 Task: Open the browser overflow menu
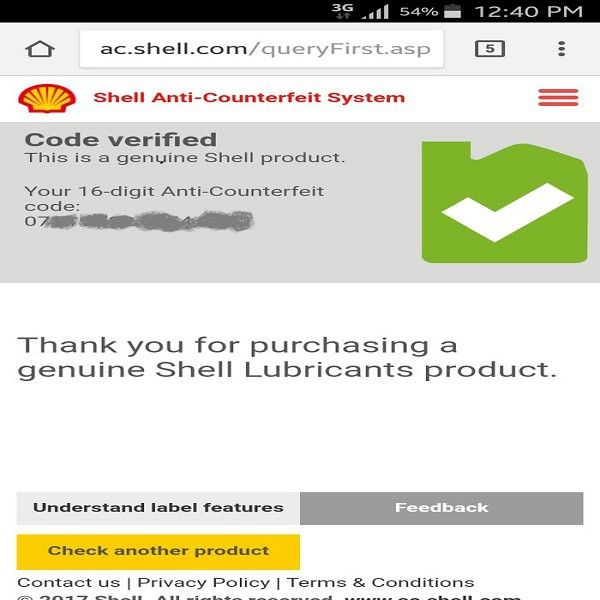click(x=562, y=49)
